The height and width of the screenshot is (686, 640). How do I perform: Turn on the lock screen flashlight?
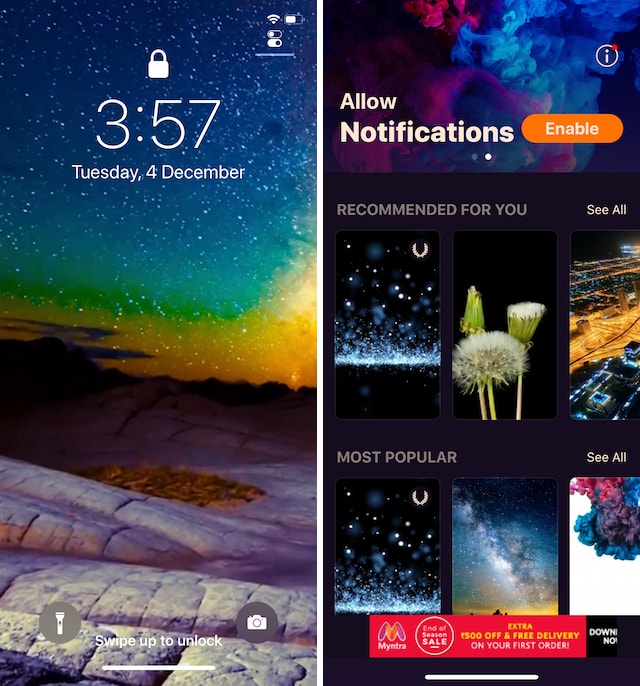(x=59, y=622)
